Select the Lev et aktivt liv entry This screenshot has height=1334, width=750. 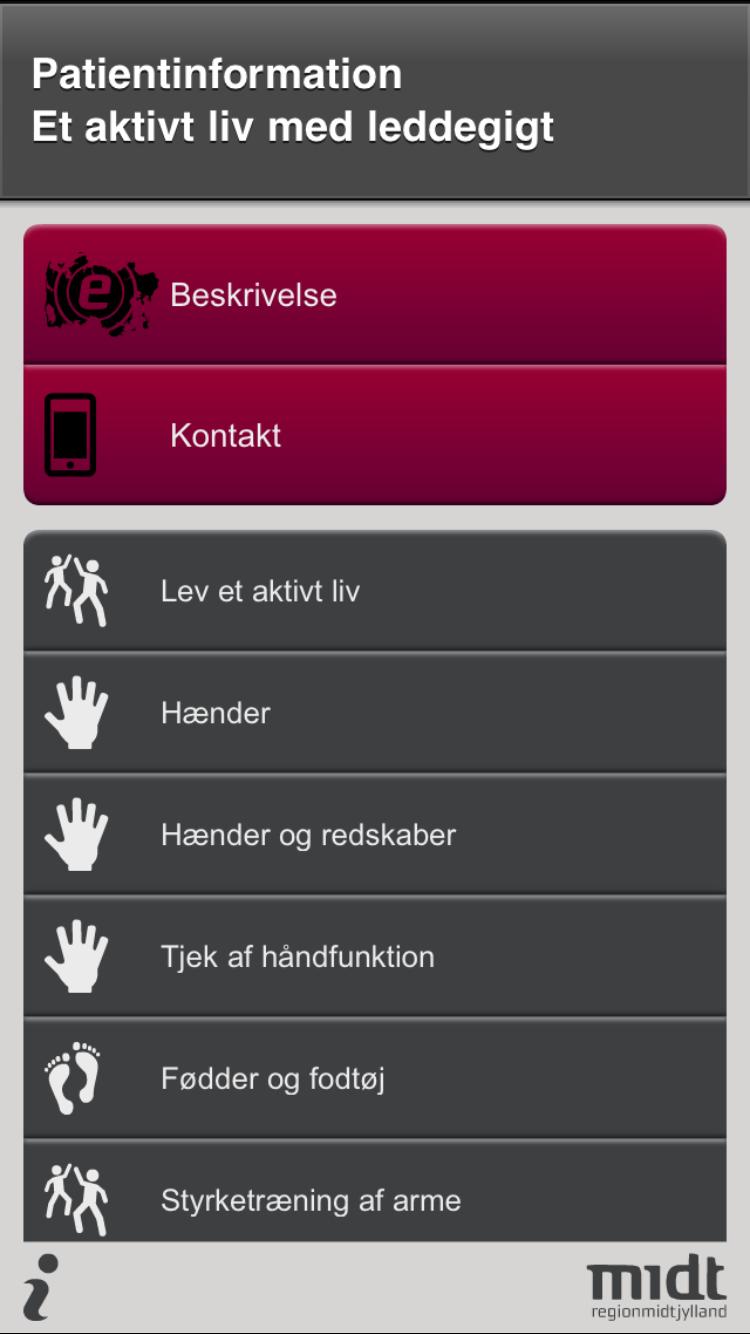[375, 590]
